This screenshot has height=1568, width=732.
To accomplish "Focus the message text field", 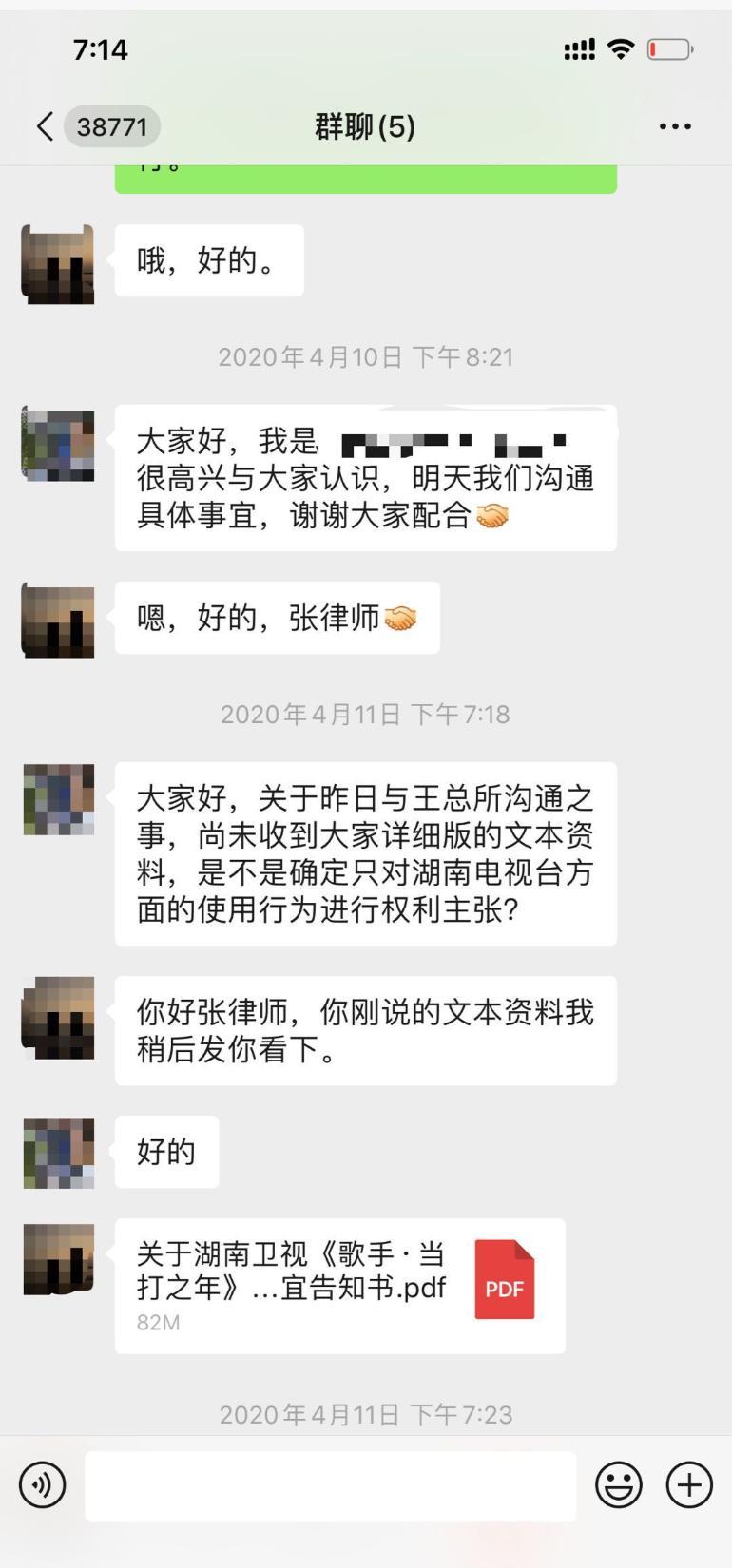I will coord(330,1485).
